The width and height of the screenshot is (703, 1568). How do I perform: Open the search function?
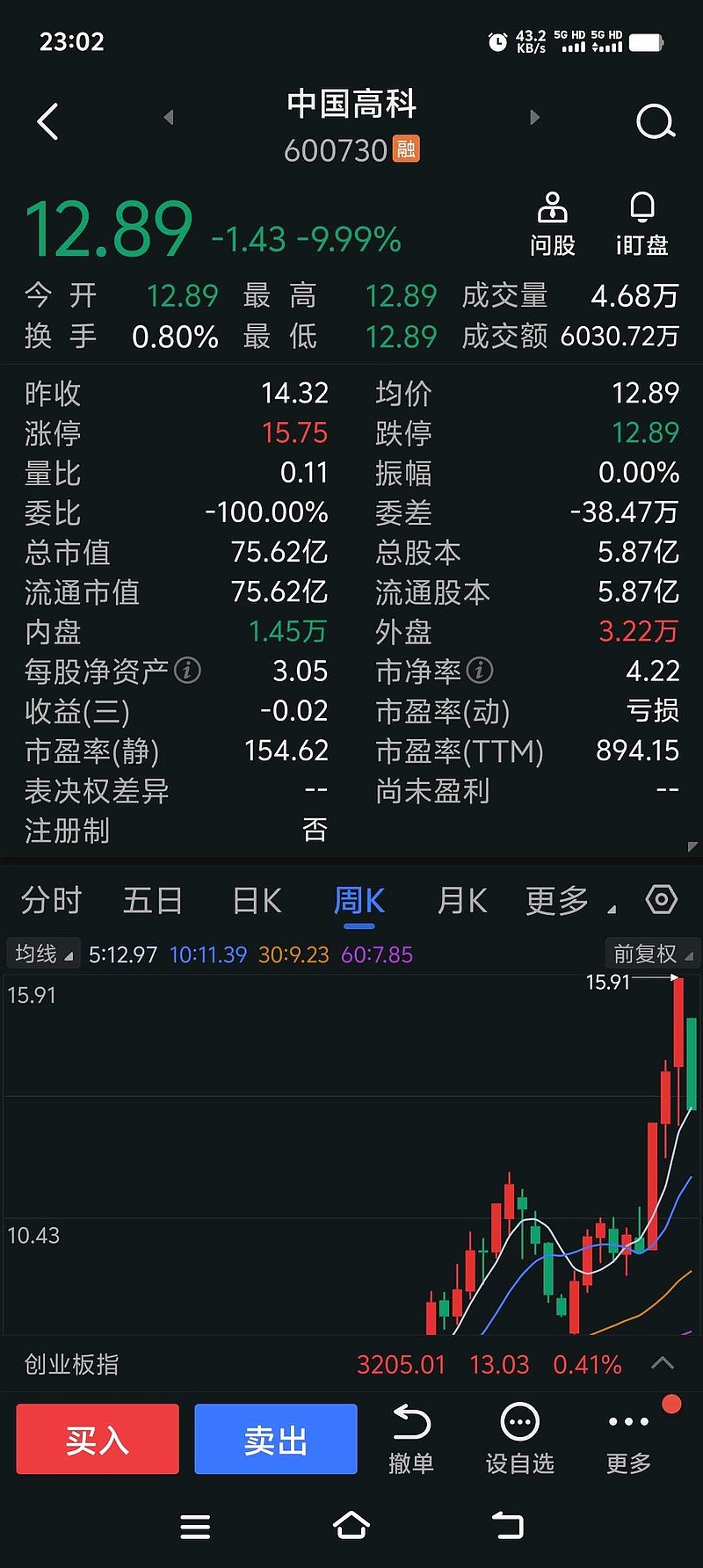tap(656, 122)
